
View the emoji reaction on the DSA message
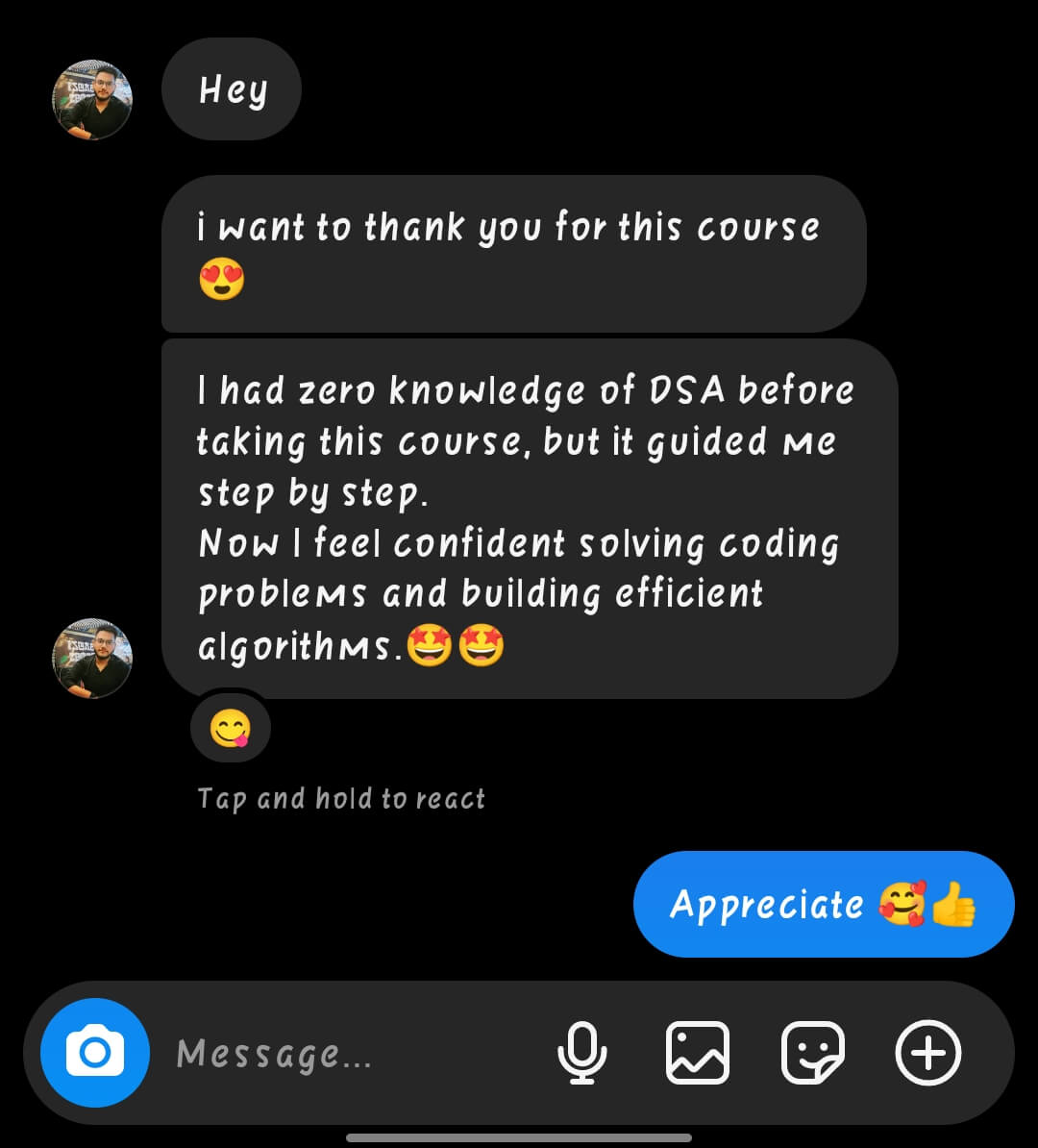point(231,730)
